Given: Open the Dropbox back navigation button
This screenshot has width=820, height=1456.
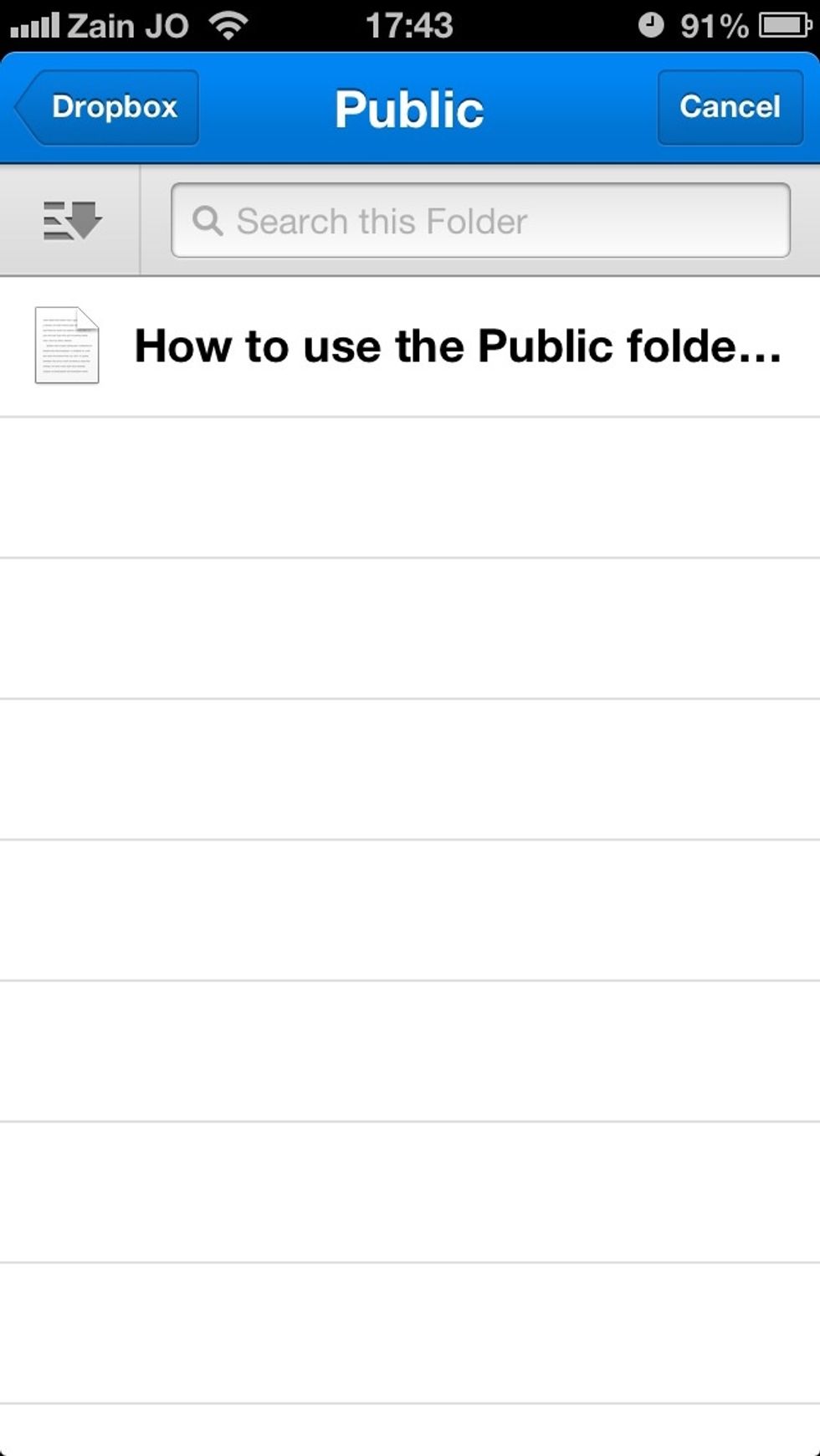Looking at the screenshot, I should pos(105,107).
